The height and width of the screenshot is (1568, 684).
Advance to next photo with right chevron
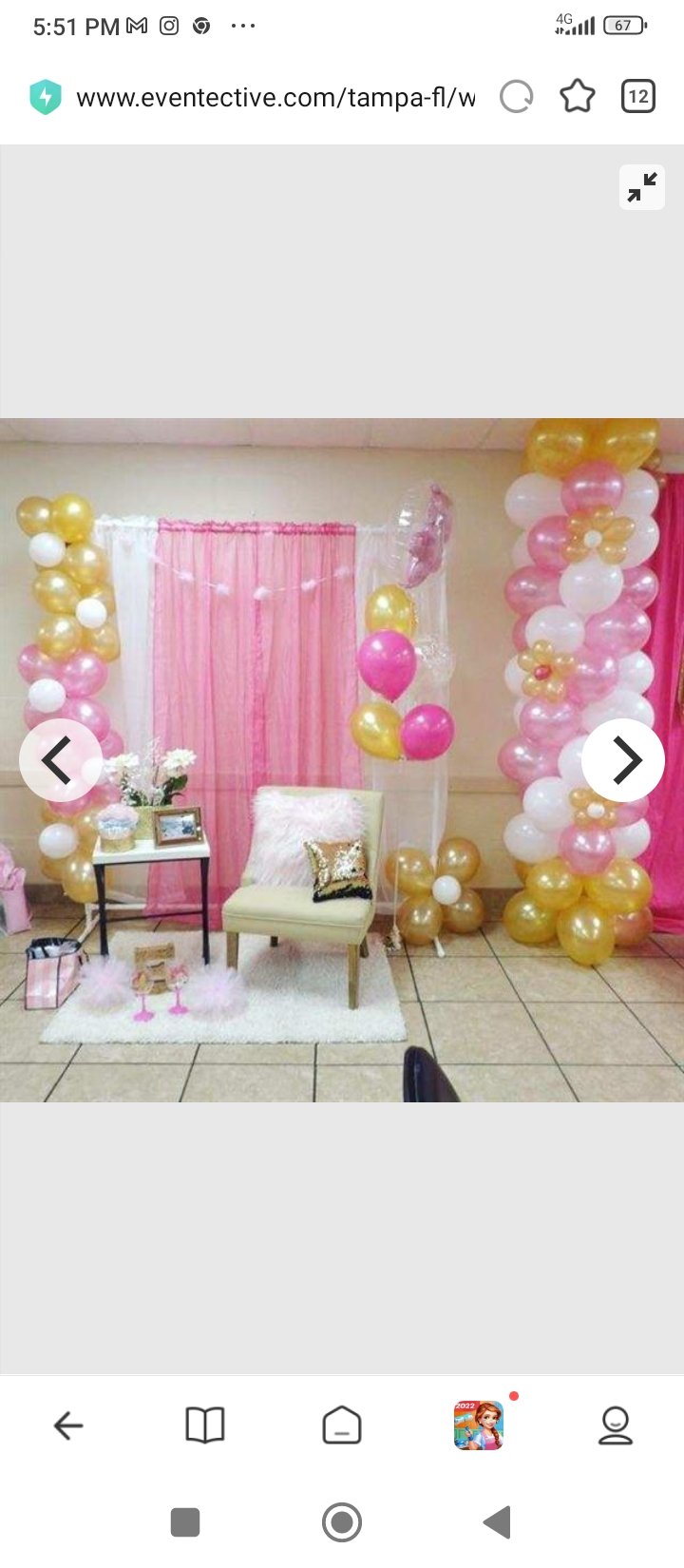point(624,759)
